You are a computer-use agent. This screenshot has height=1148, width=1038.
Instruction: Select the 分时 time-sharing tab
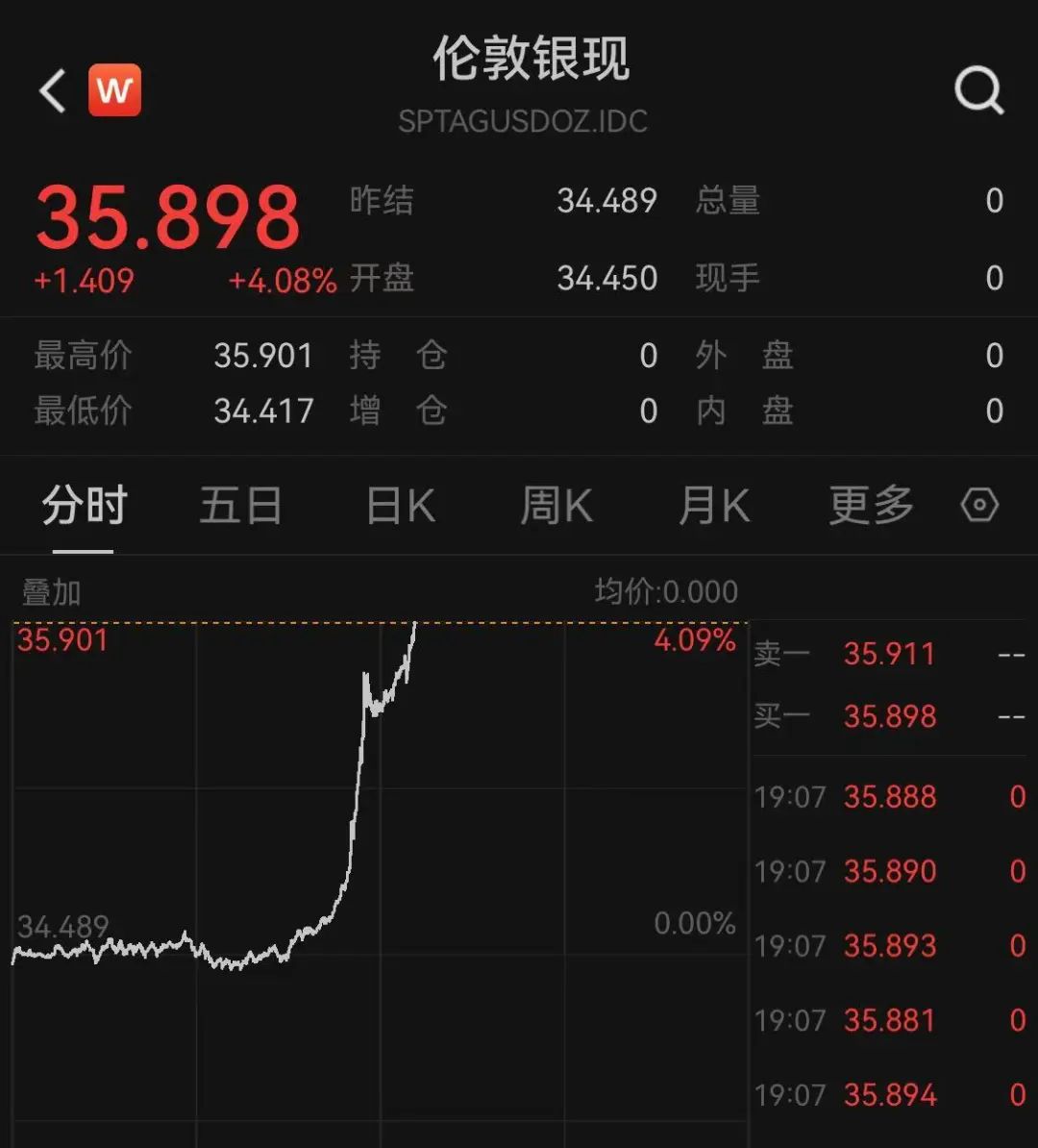click(x=84, y=506)
